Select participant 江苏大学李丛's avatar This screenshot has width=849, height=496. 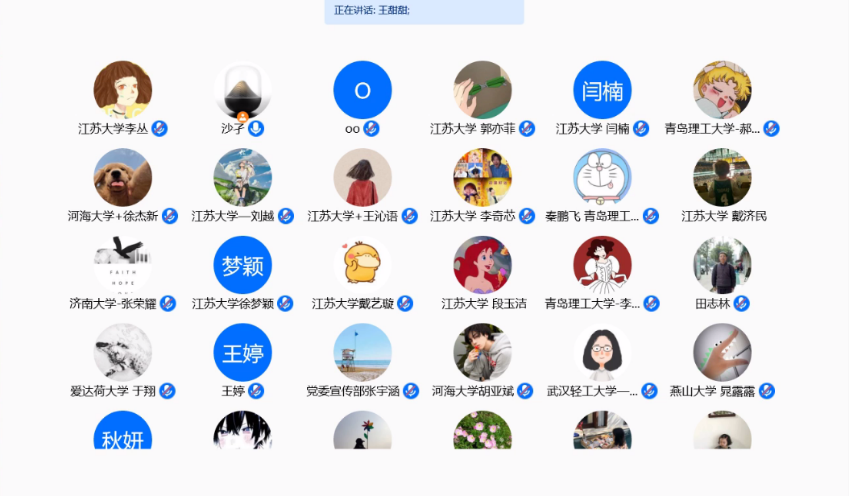coord(122,90)
